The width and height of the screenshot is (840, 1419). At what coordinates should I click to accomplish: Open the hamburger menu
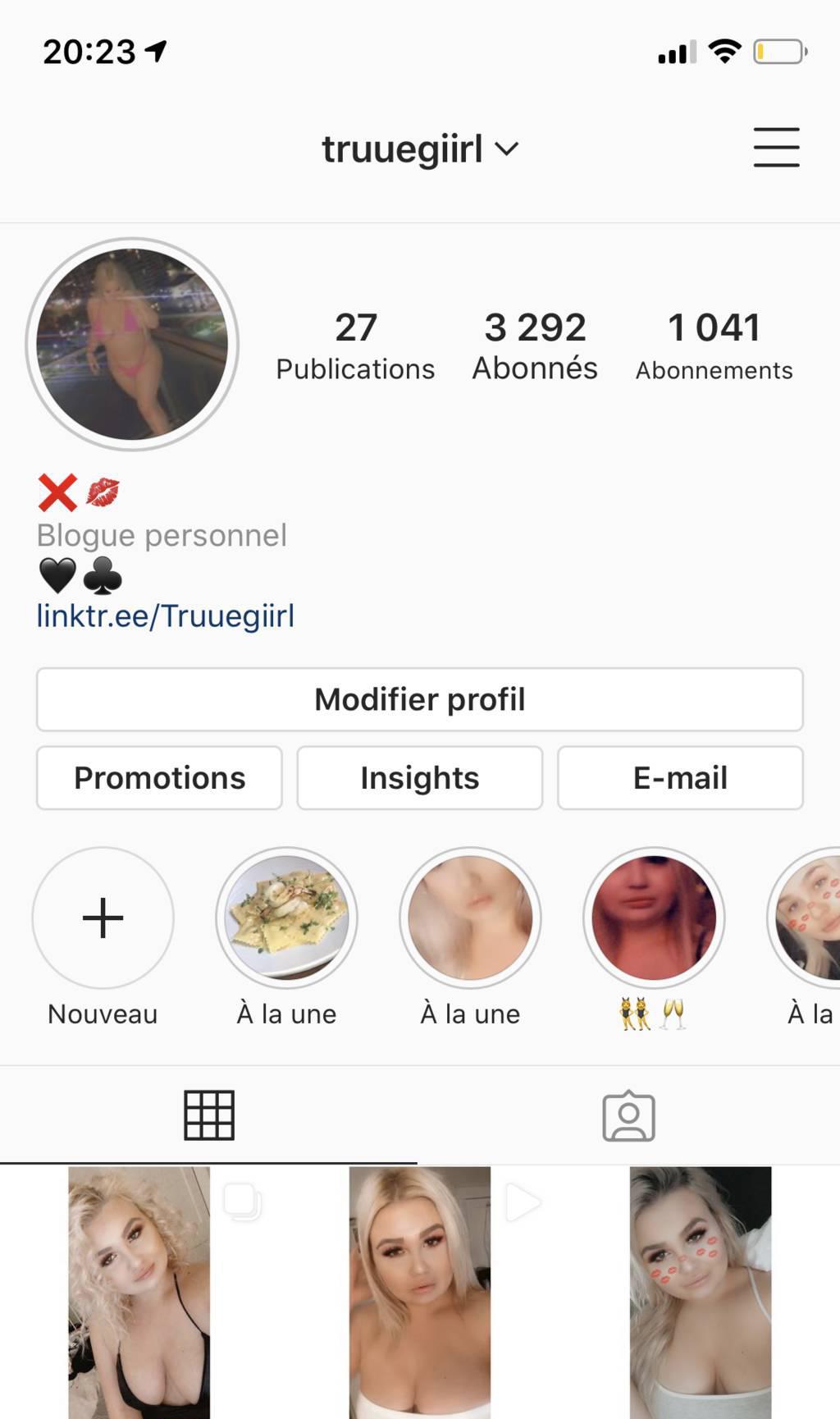tap(776, 148)
